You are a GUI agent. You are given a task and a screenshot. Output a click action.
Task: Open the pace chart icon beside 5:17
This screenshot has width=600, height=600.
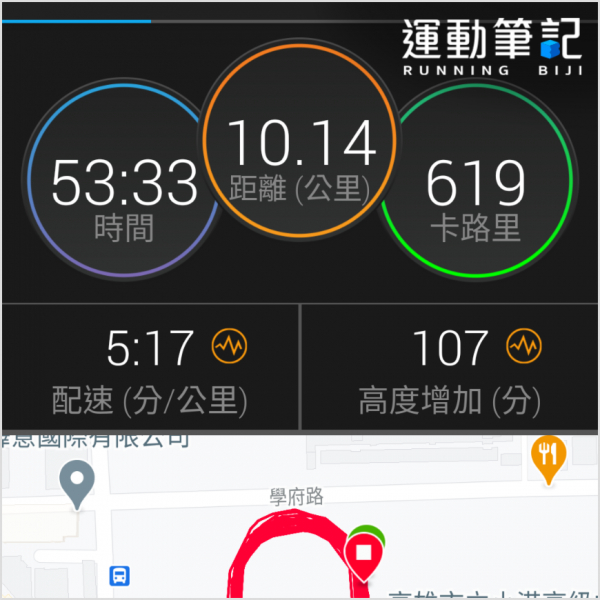[229, 347]
